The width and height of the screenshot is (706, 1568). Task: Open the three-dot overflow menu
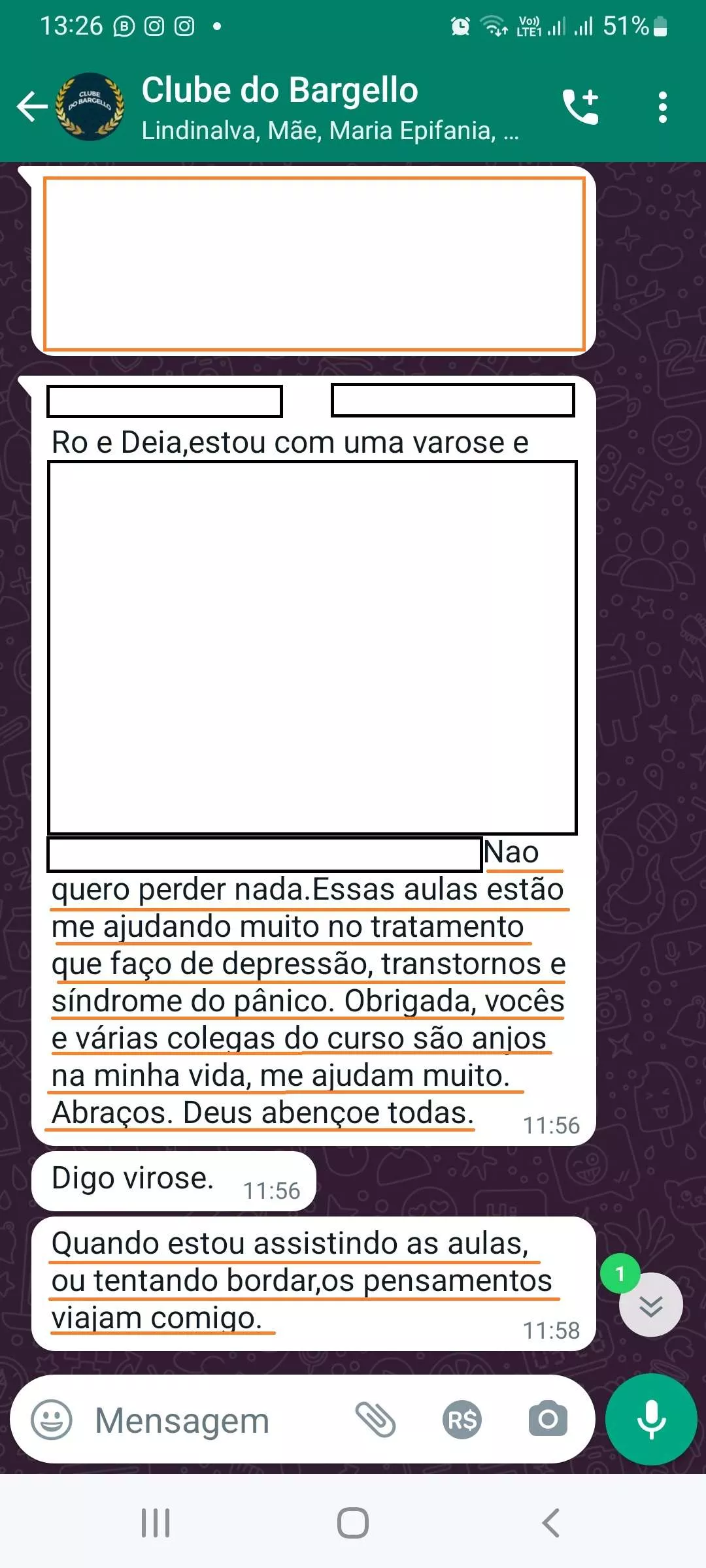pos(663,107)
